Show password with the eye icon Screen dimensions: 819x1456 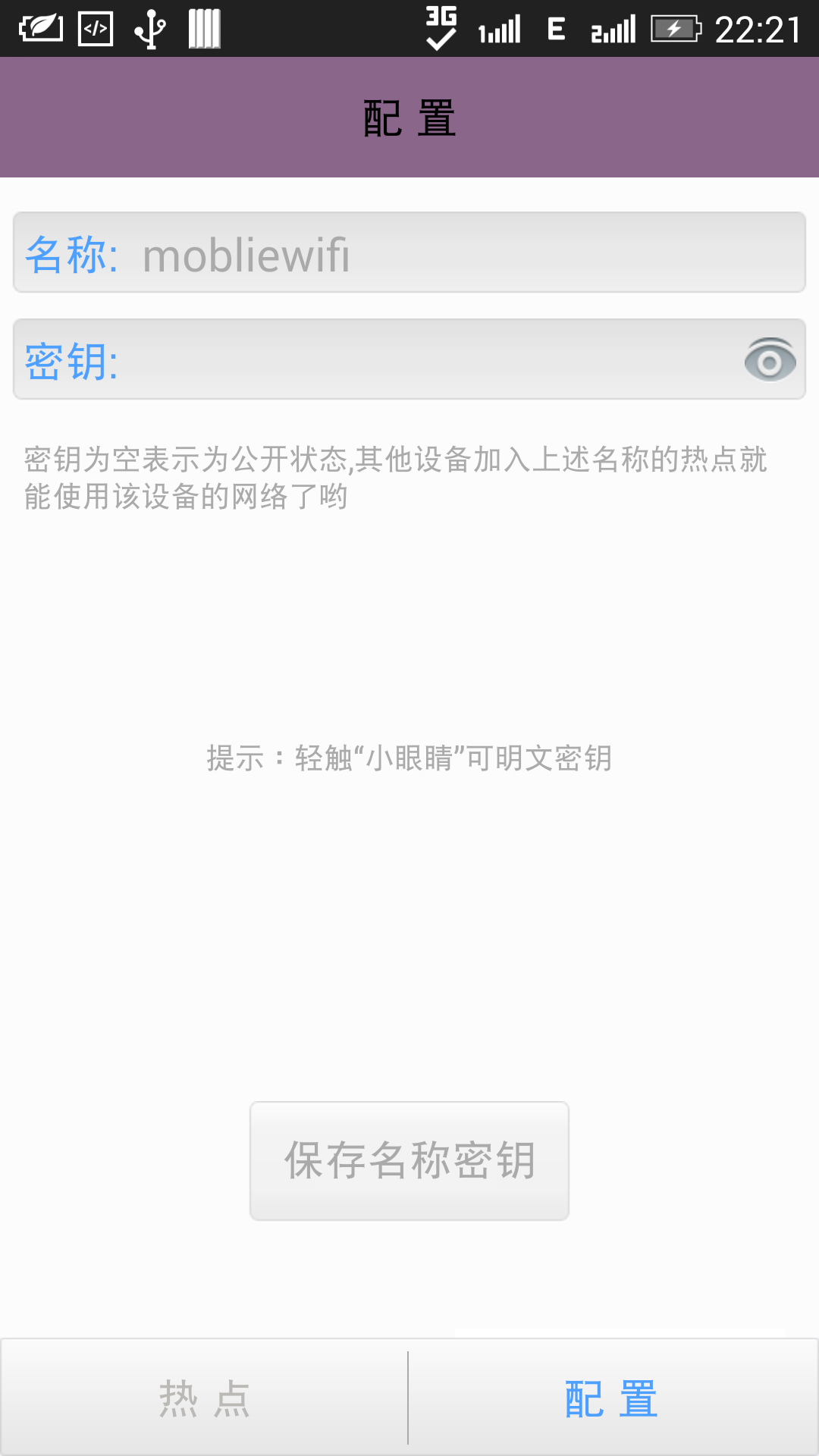coord(769,360)
